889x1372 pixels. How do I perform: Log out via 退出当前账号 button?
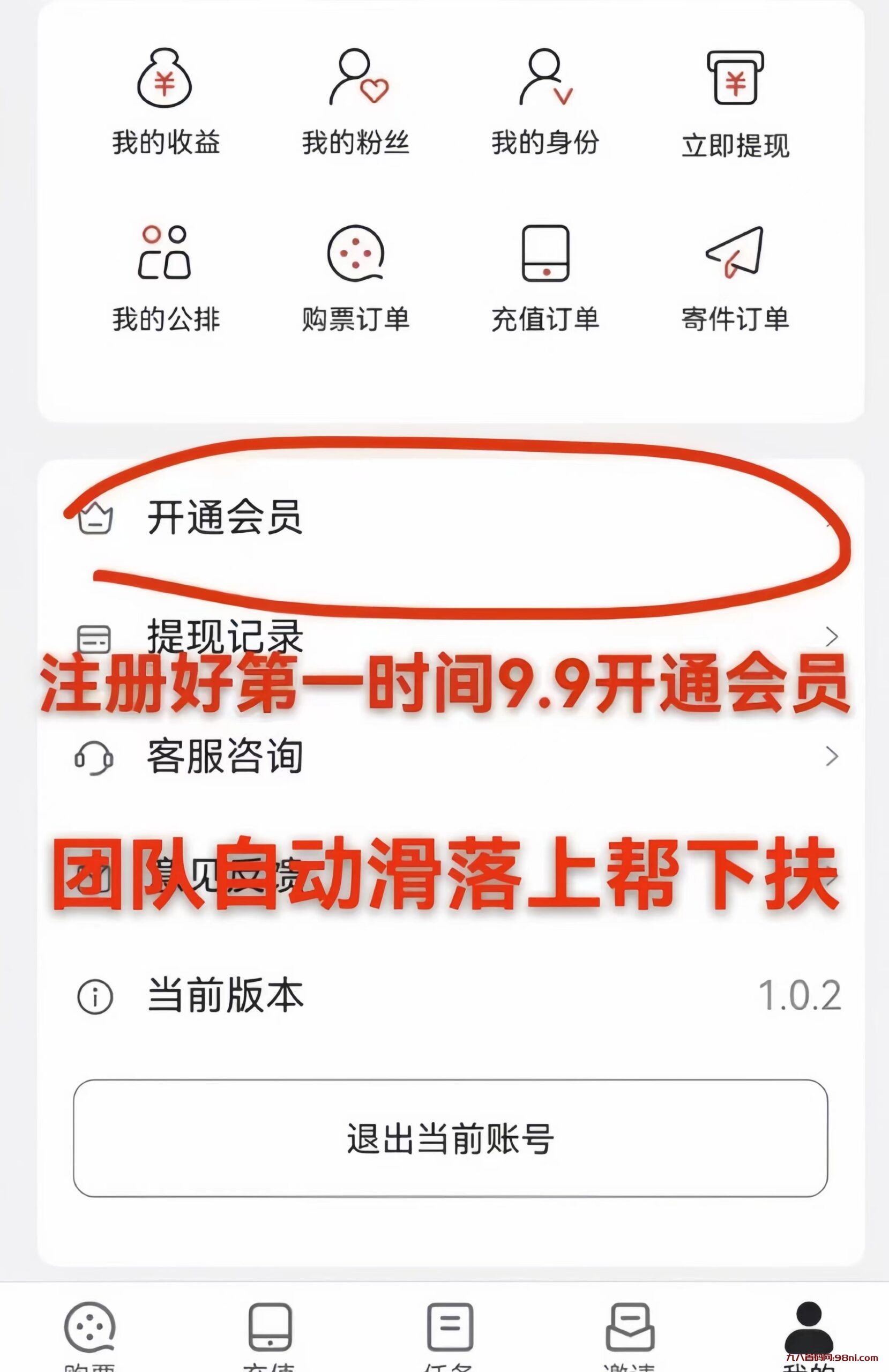click(450, 1138)
